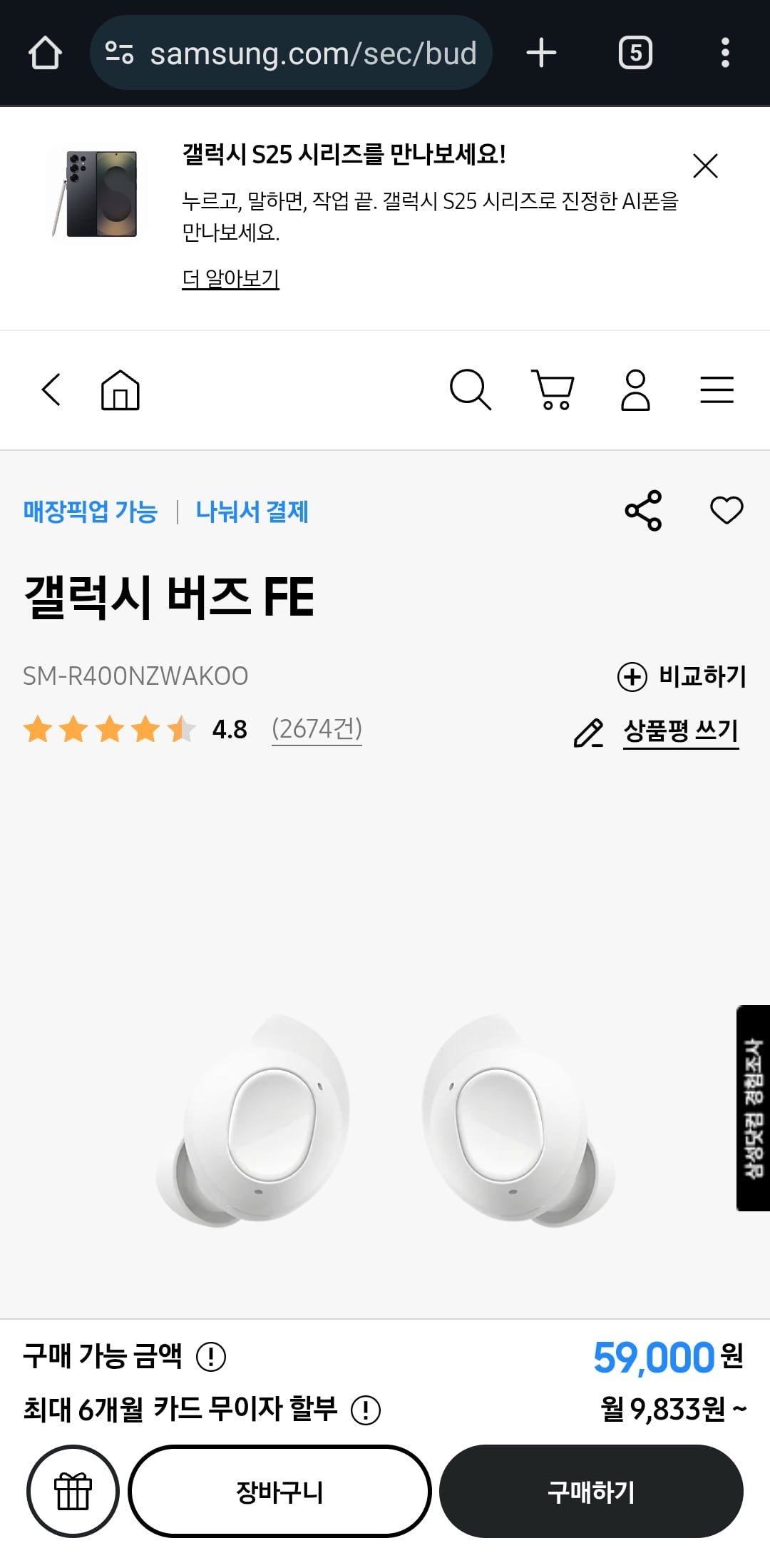The width and height of the screenshot is (770, 1568).
Task: Tap the browser home button
Action: (x=45, y=53)
